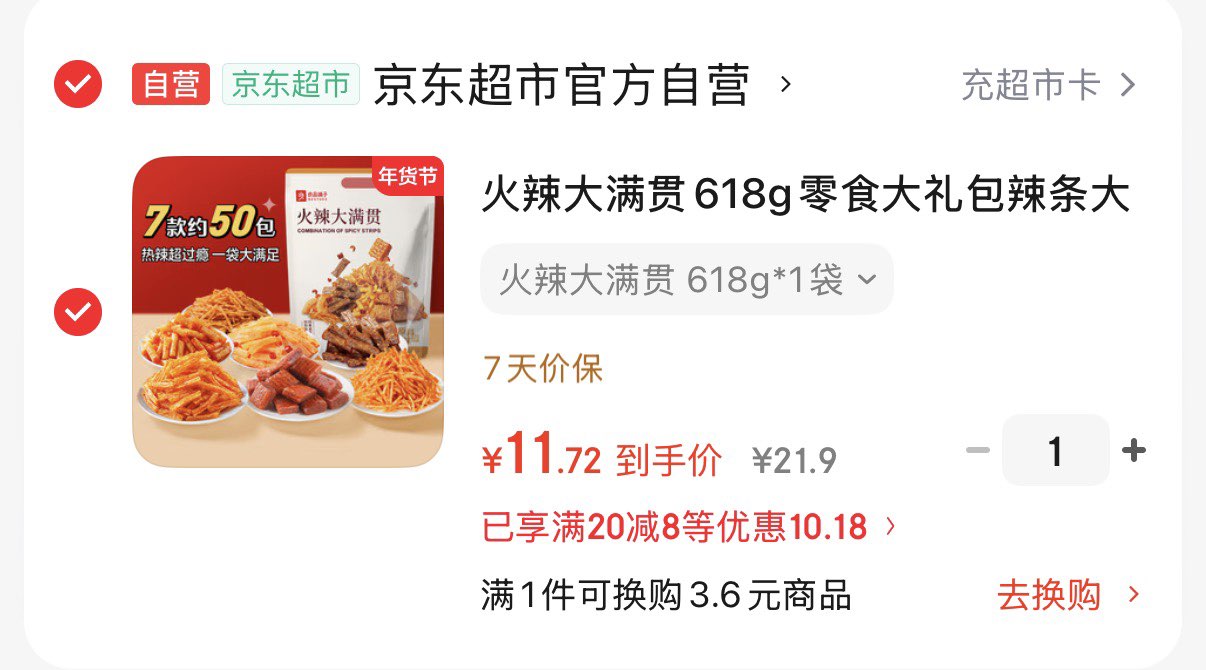The width and height of the screenshot is (1206, 670).
Task: View 已享满20减8等优惠 discount details
Action: [x=689, y=527]
